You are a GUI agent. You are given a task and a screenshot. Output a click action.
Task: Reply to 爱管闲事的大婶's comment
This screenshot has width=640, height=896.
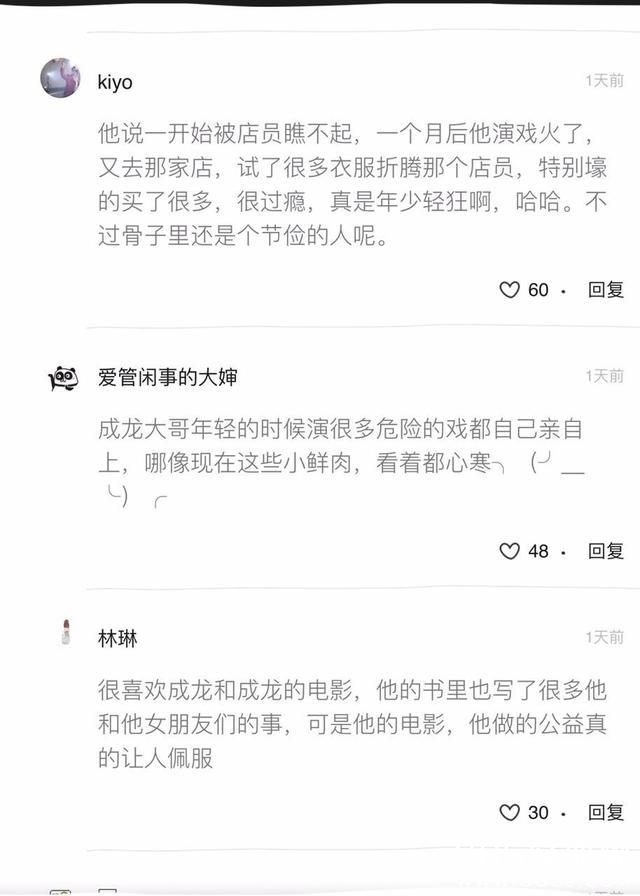click(x=605, y=551)
